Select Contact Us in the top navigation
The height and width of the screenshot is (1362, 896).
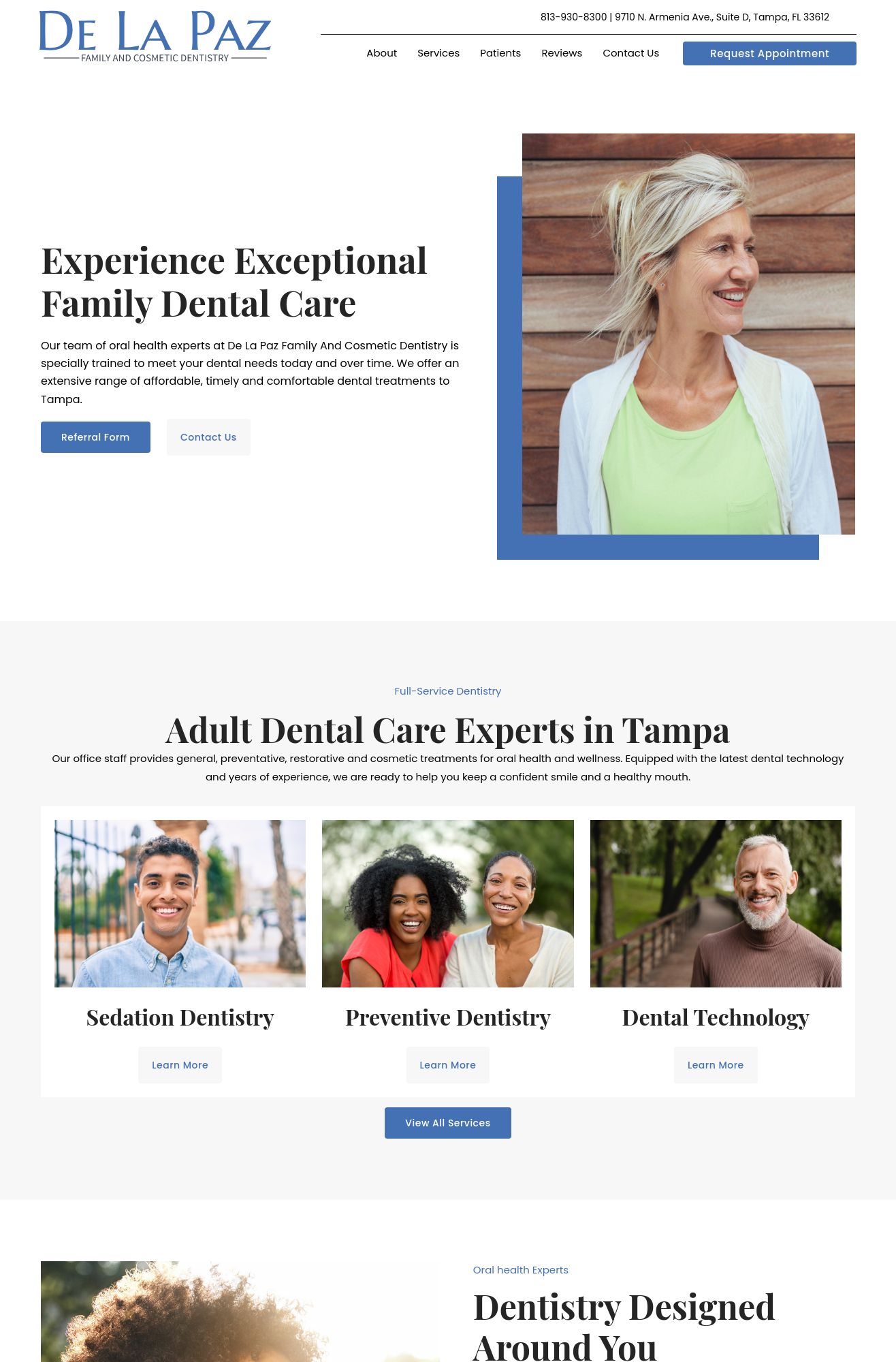click(630, 53)
